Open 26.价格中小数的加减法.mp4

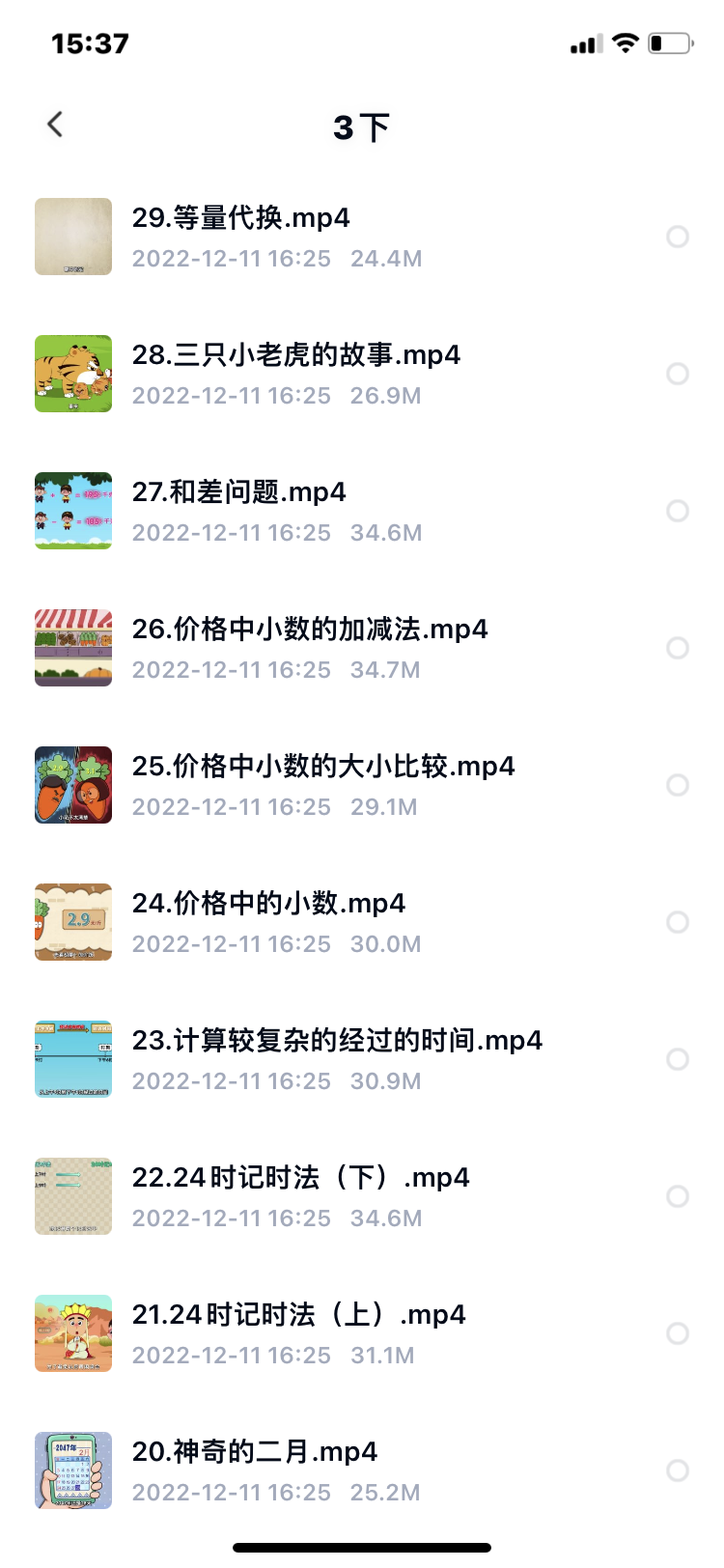pos(309,630)
